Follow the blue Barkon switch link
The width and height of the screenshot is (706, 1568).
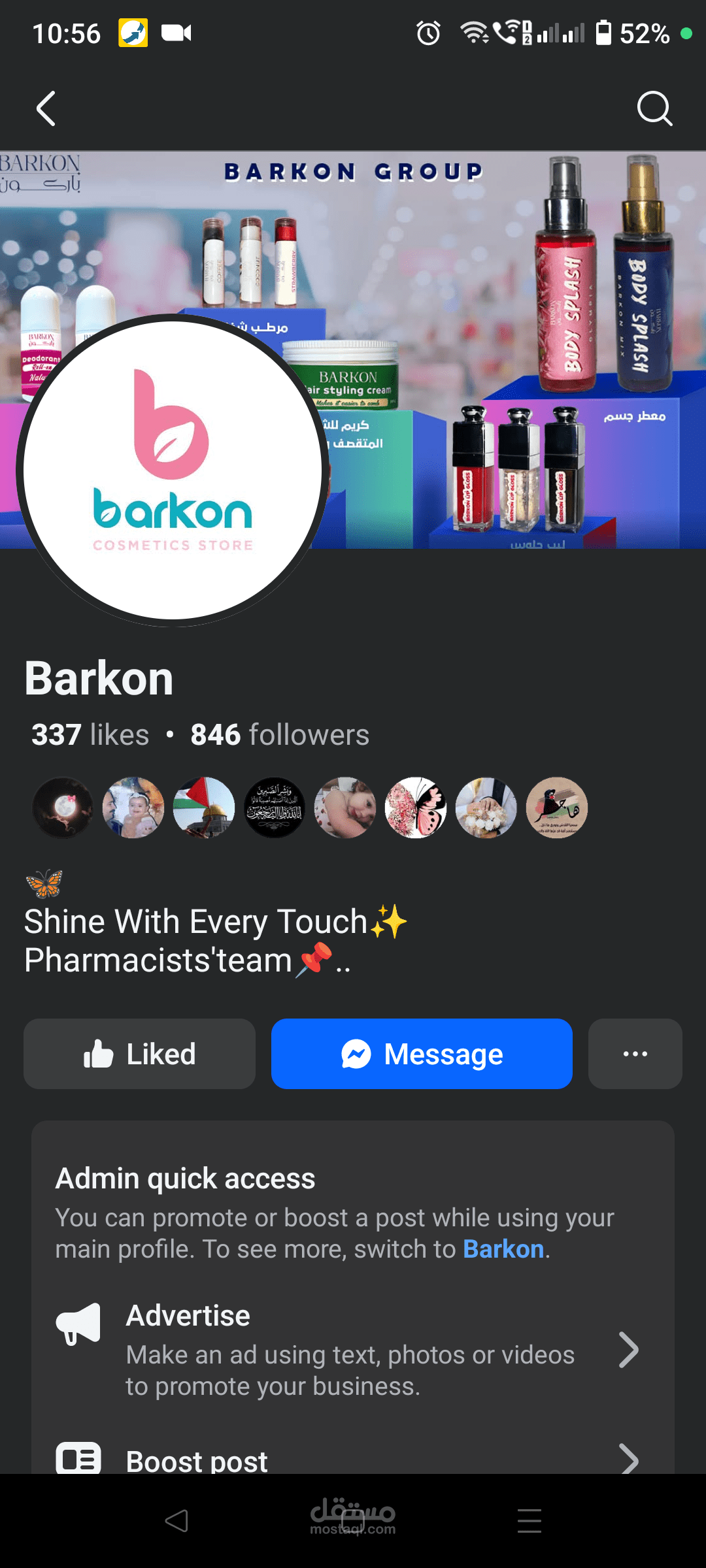[503, 1249]
